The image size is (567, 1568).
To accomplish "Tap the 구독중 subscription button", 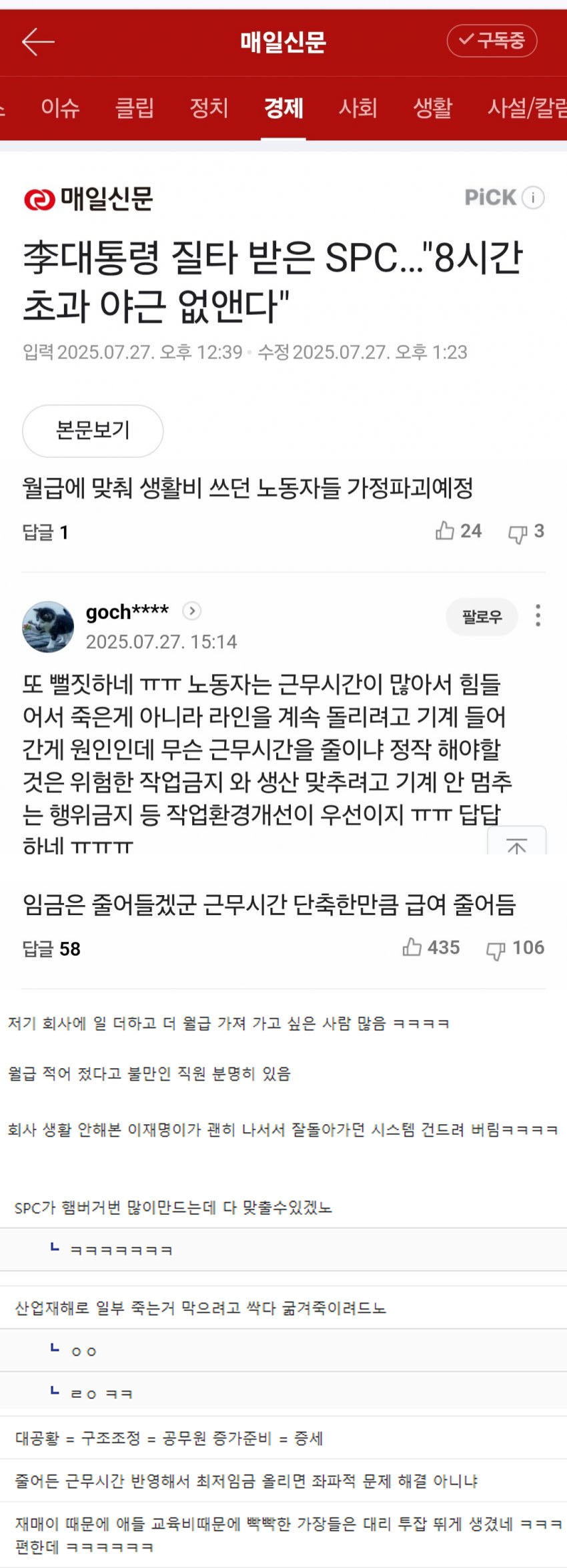I will pos(492,41).
